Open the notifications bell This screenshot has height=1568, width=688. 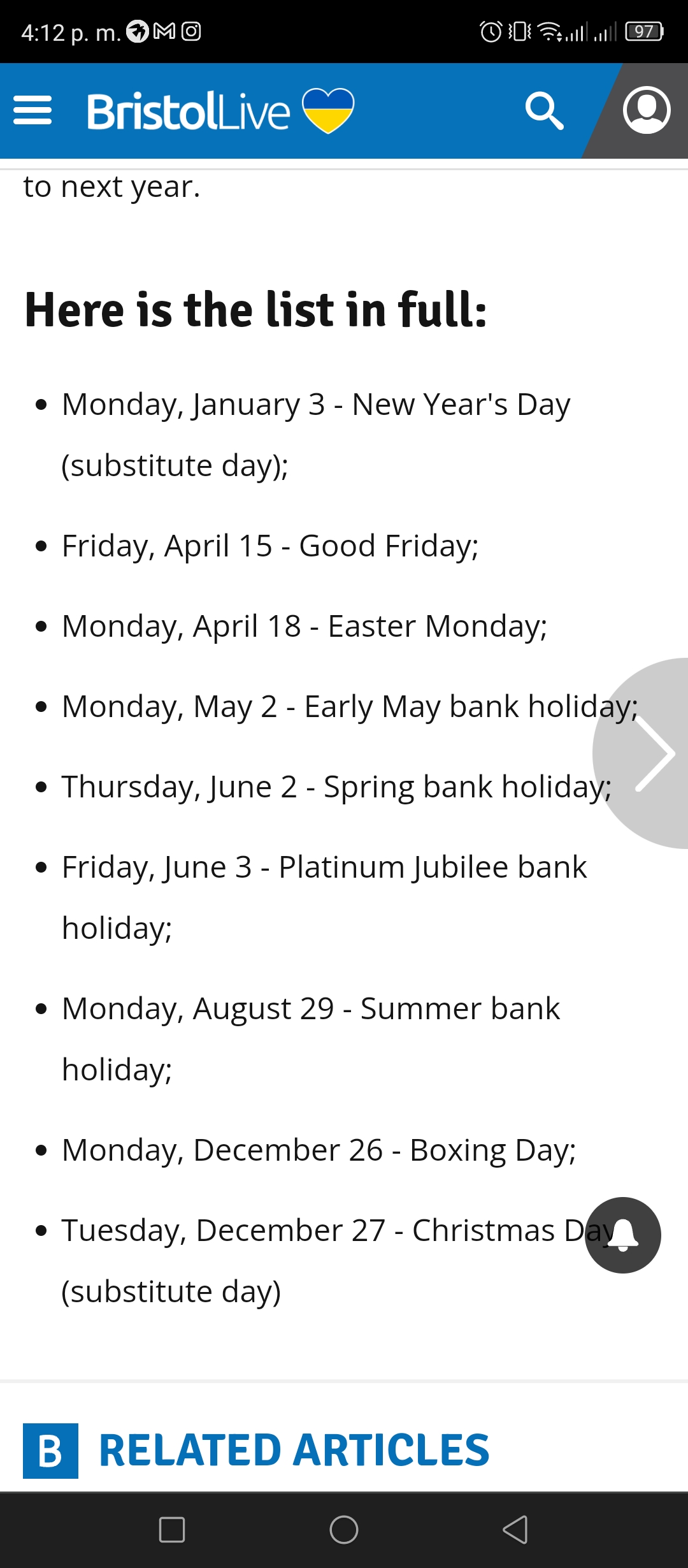coord(623,1235)
